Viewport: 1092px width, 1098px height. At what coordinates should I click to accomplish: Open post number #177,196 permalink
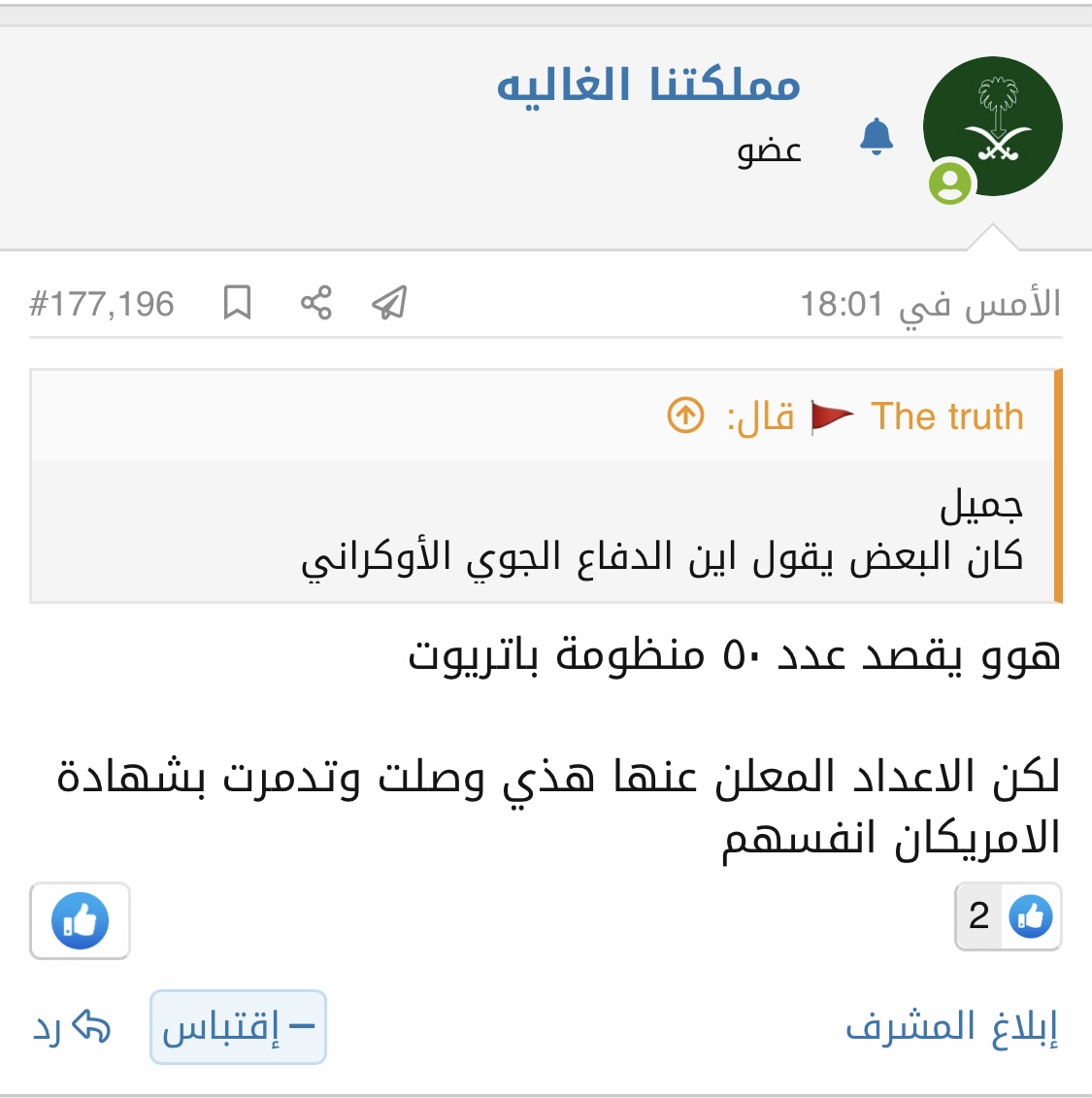coord(102,304)
